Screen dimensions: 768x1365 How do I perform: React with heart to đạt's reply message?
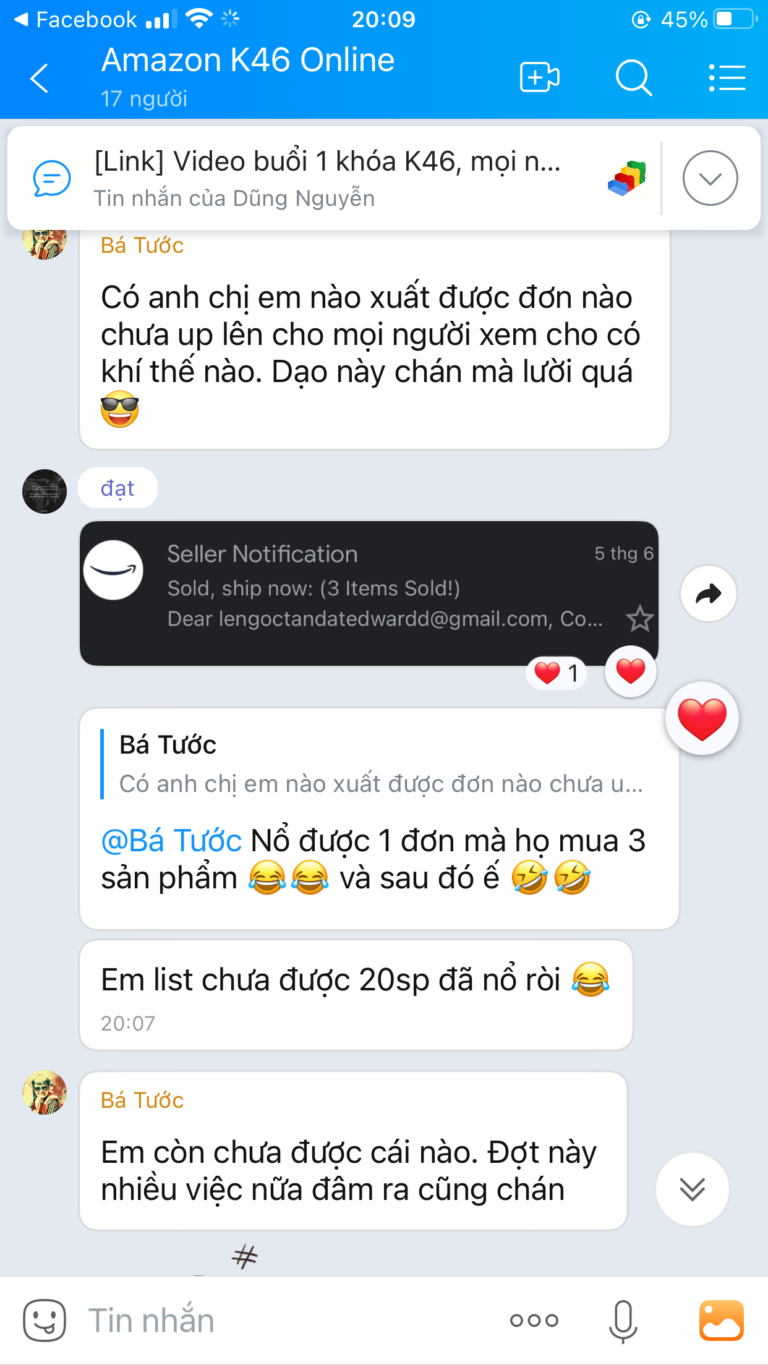702,719
